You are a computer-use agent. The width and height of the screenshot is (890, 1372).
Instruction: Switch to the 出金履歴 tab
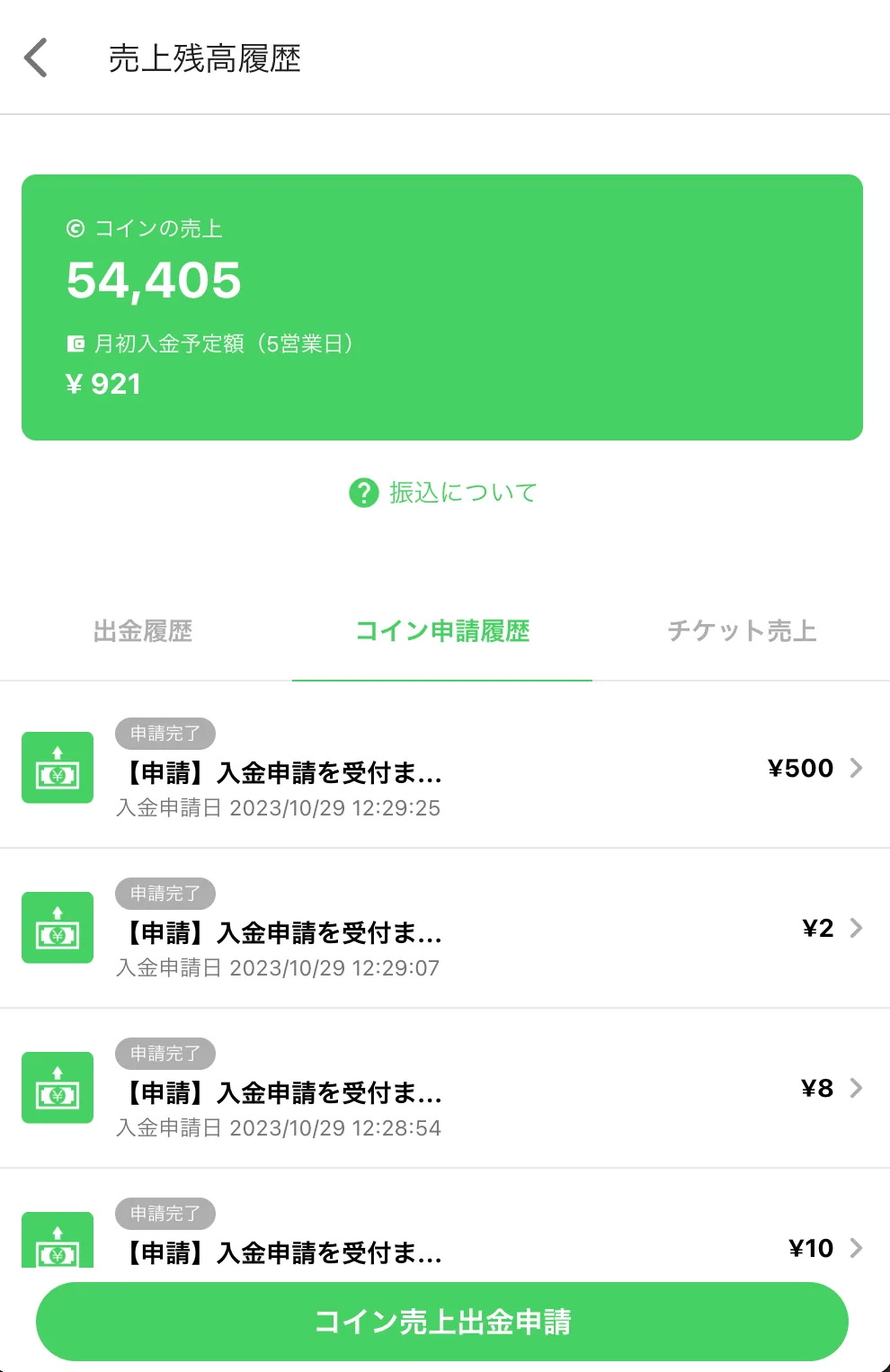point(143,631)
